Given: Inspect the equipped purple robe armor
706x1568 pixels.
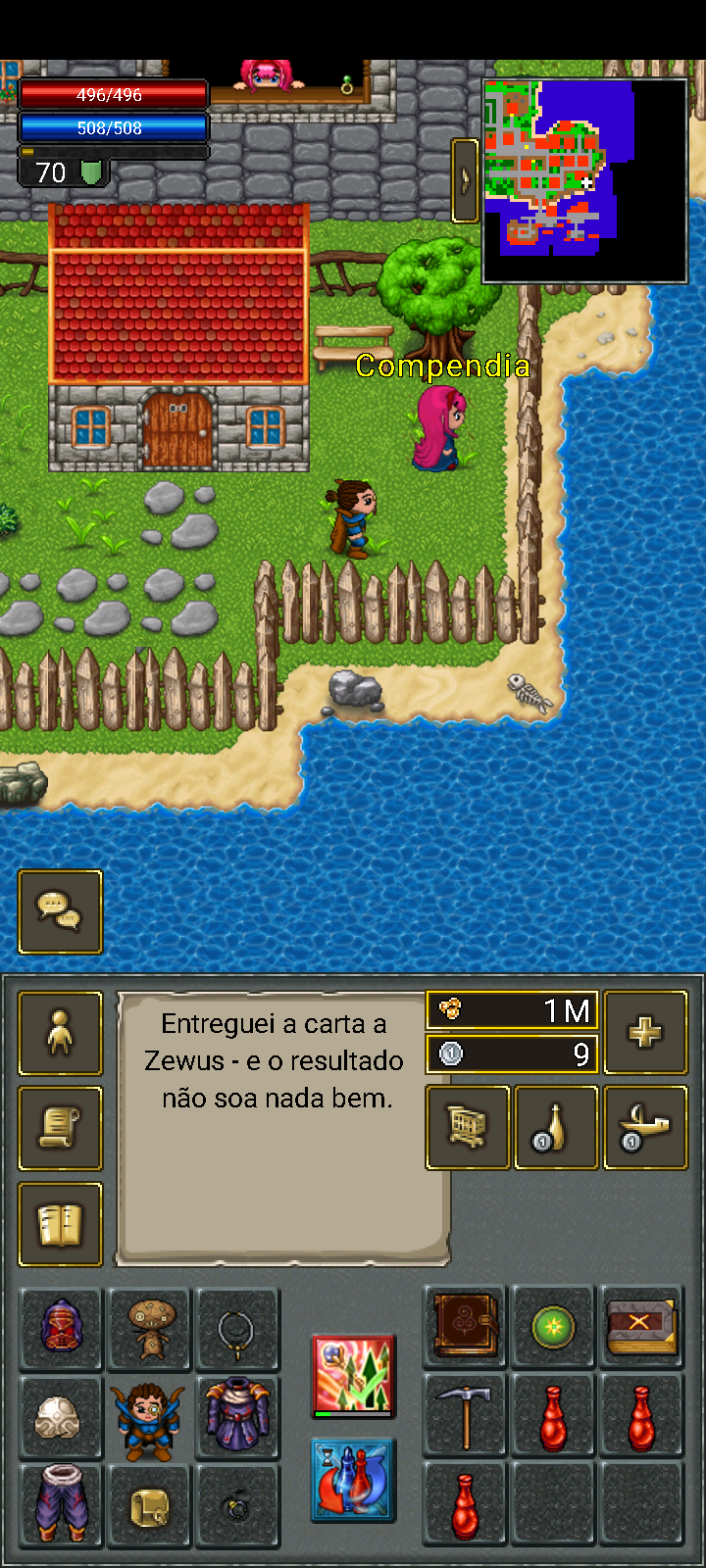Looking at the screenshot, I should point(236,1415).
